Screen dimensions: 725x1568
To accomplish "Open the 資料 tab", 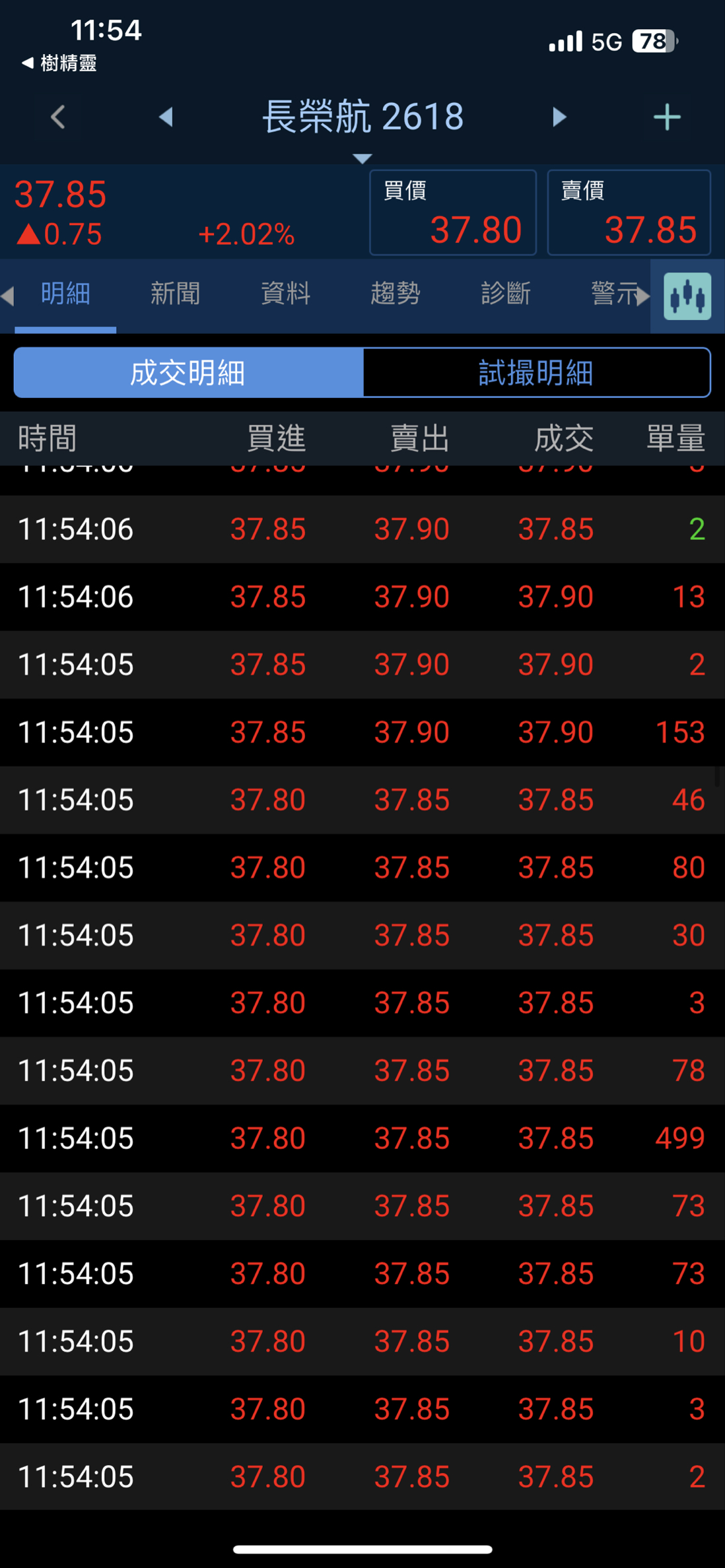I will 285,294.
